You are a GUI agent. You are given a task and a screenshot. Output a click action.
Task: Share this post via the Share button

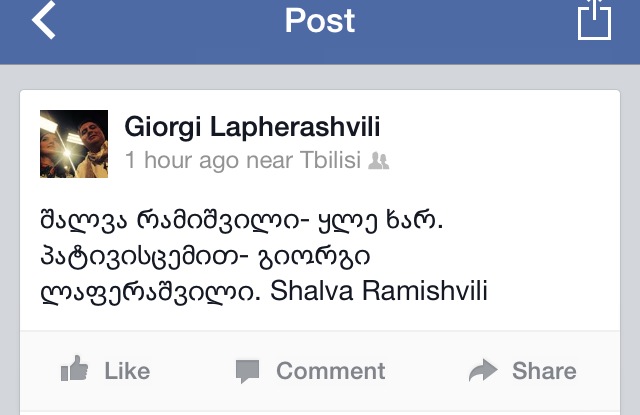tap(522, 371)
